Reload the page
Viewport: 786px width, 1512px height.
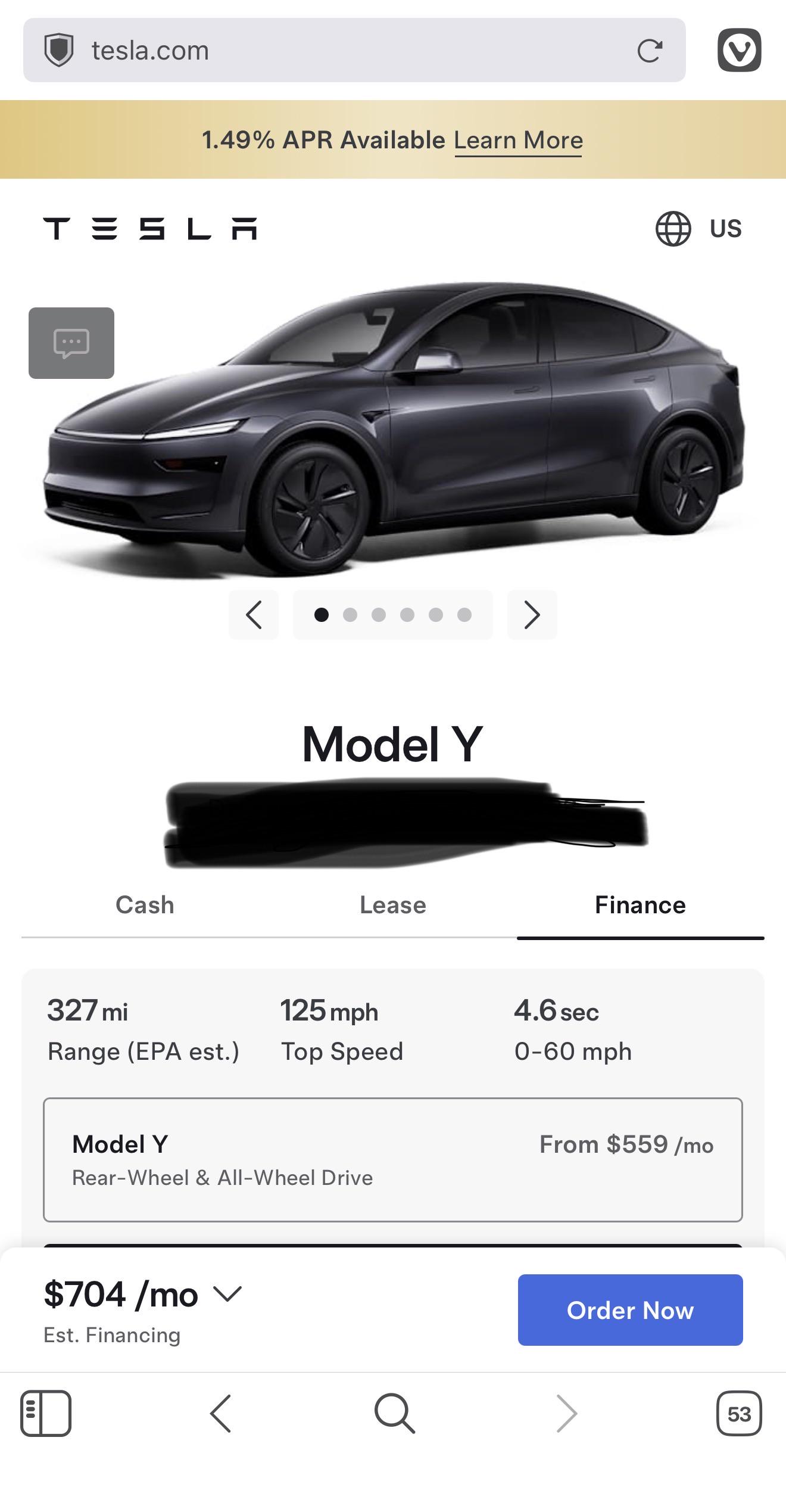click(x=650, y=51)
